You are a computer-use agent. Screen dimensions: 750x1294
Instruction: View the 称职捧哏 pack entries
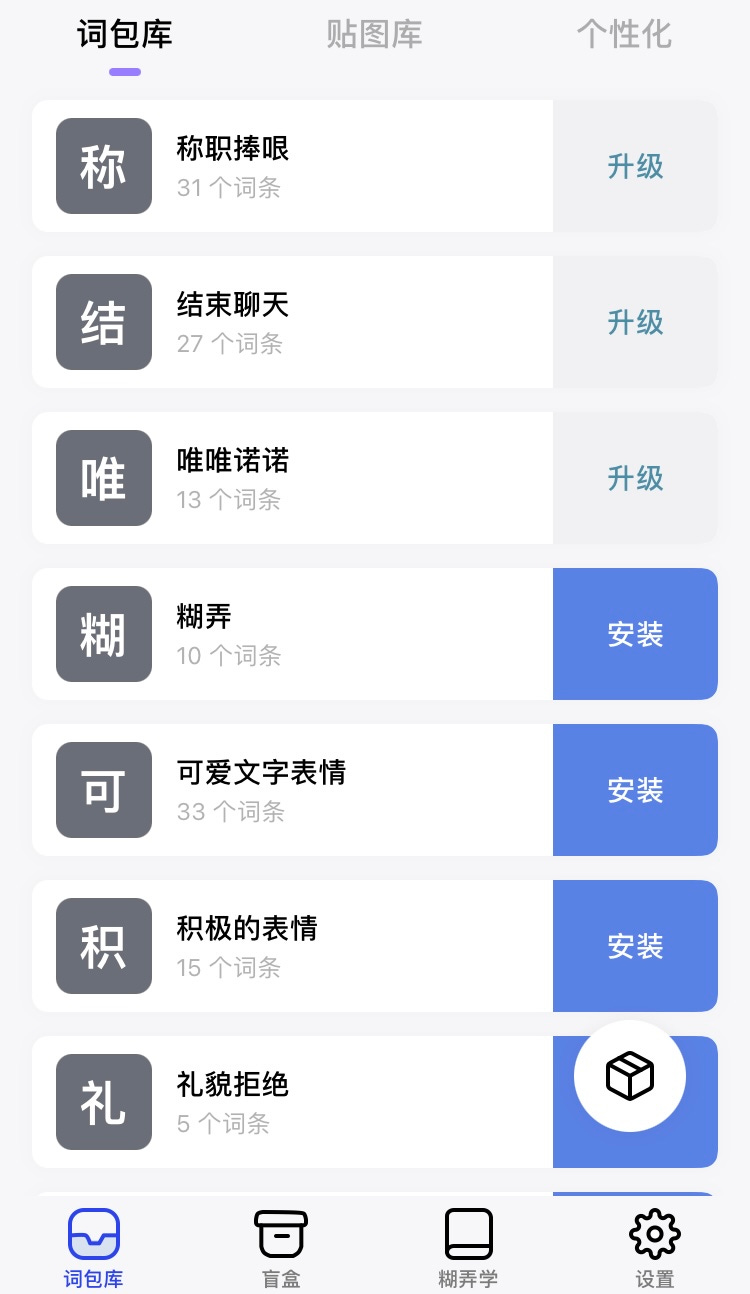pyautogui.click(x=300, y=166)
